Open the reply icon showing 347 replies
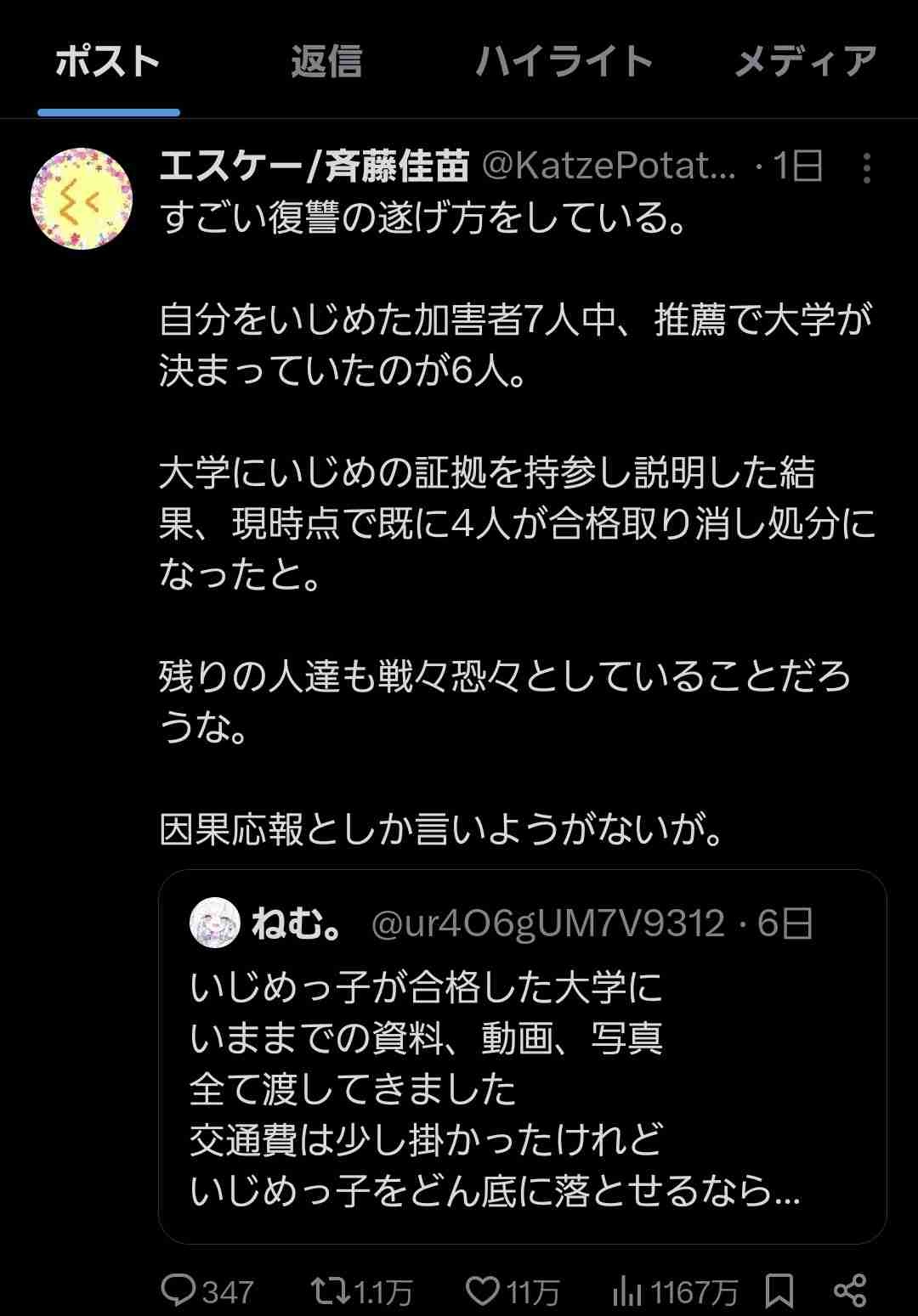Screen dimensions: 918x1316 pos(181,1288)
